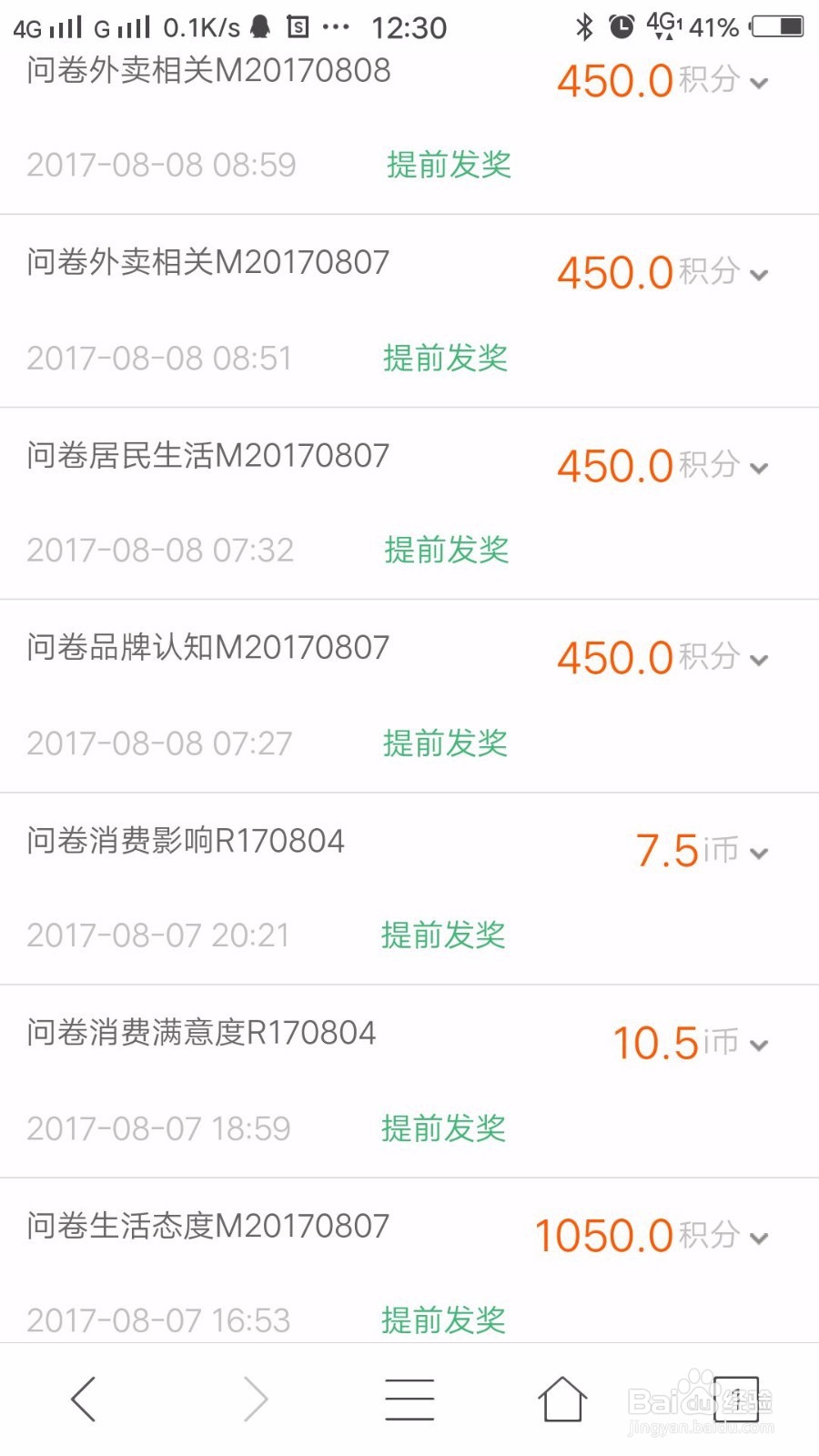Open the browser tabs switcher
819x1456 pixels.
pos(736,1399)
